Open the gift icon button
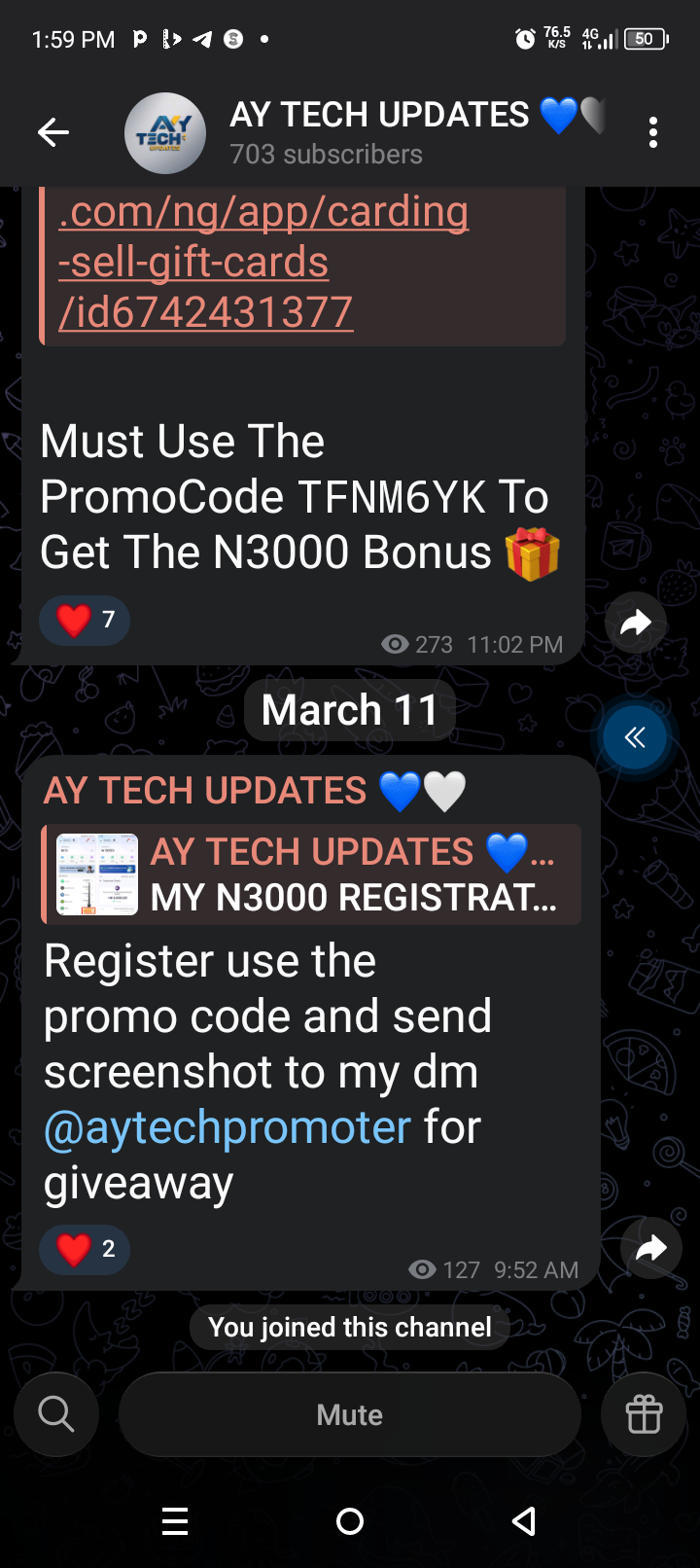Image resolution: width=700 pixels, height=1568 pixels. (x=644, y=1414)
